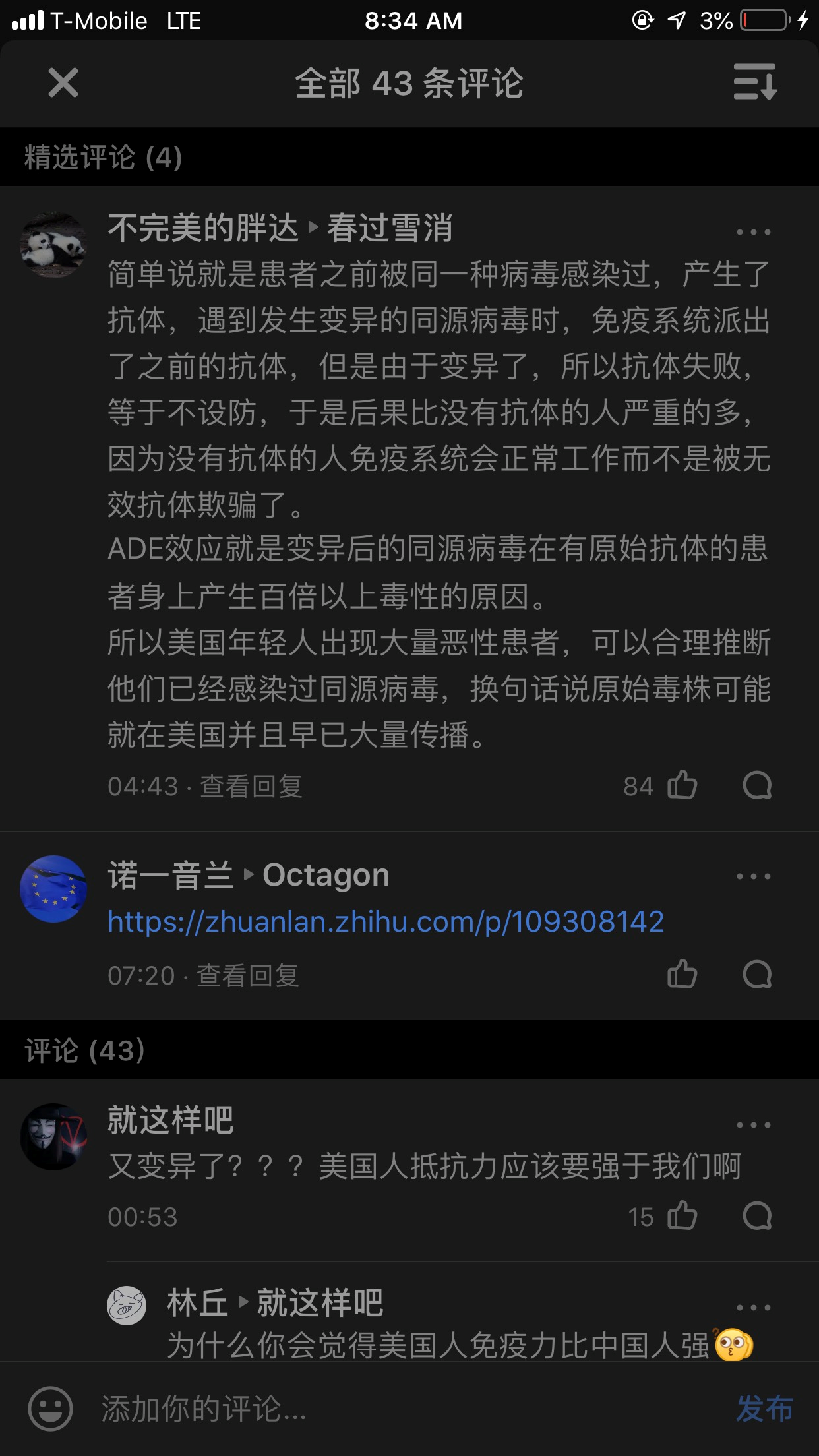819x1456 pixels.
Task: View replies under the 04:43 comment
Action: [x=251, y=787]
